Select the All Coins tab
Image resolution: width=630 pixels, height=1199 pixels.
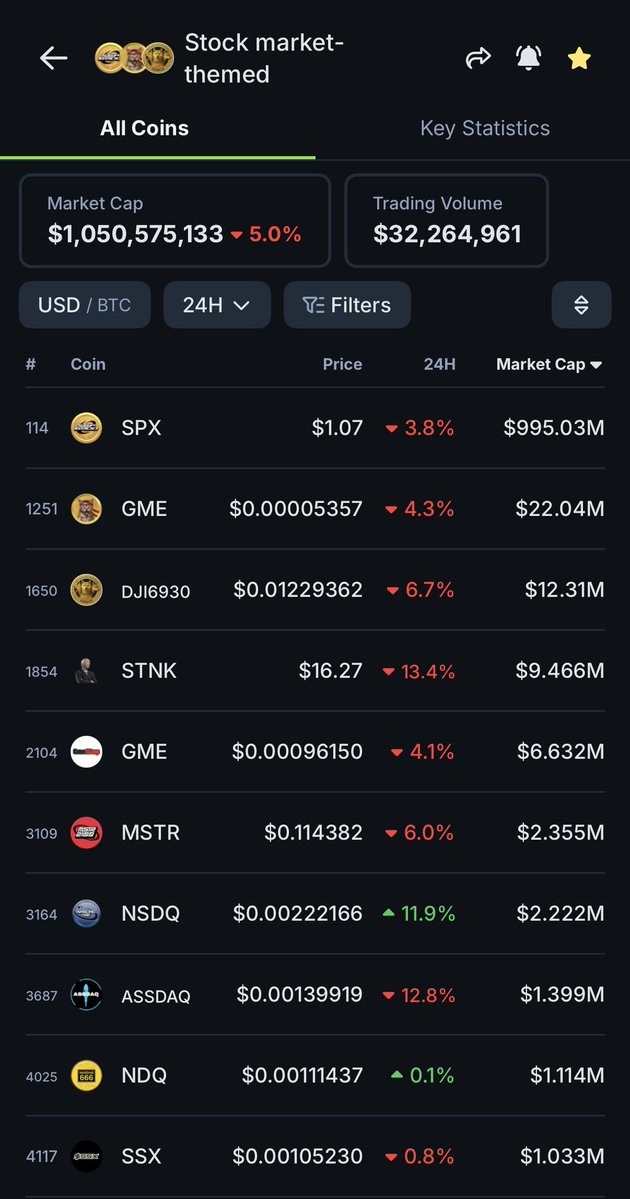[x=144, y=128]
